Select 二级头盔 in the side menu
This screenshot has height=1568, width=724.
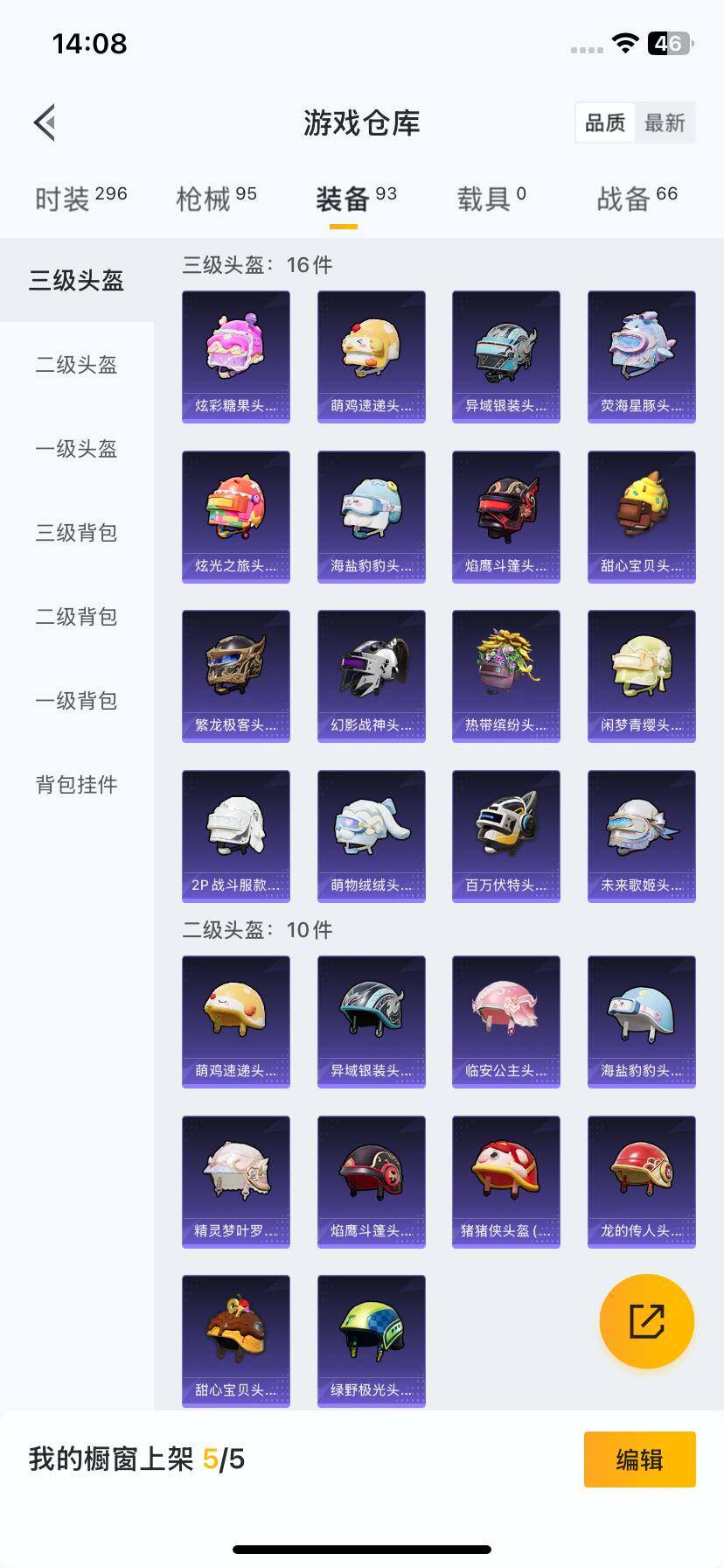(x=77, y=365)
